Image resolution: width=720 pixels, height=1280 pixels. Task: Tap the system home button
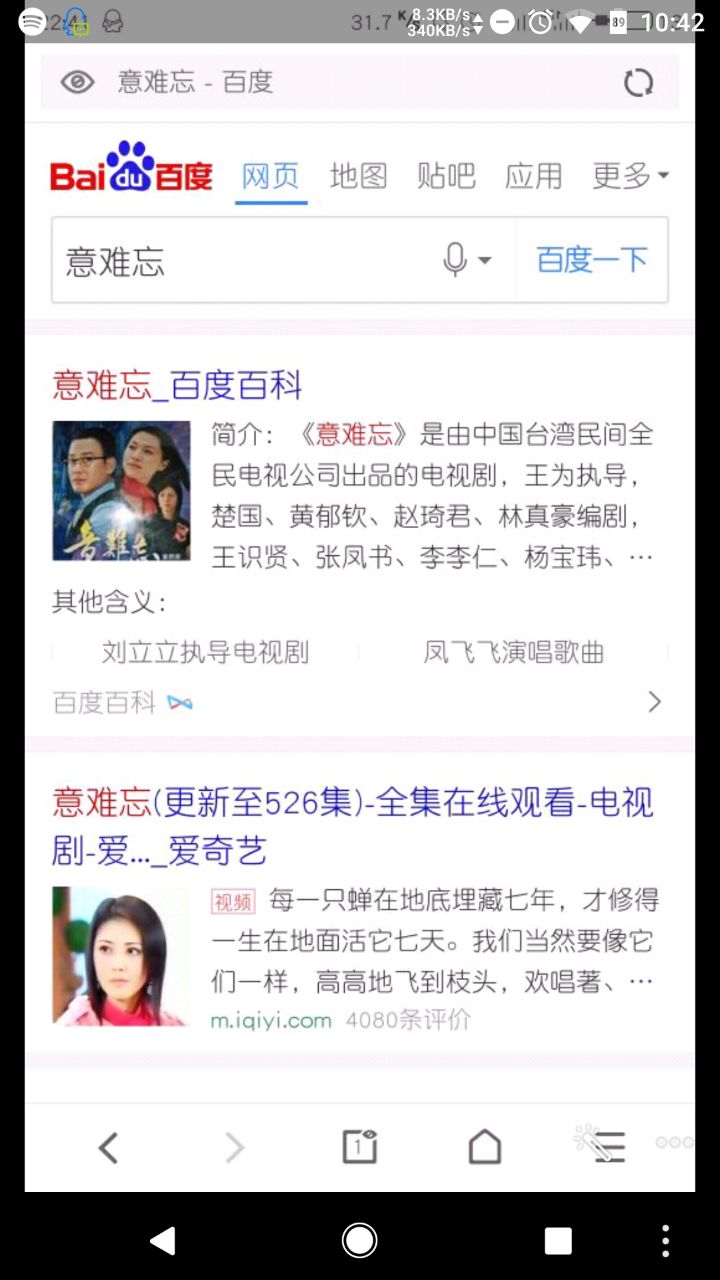(x=359, y=1241)
